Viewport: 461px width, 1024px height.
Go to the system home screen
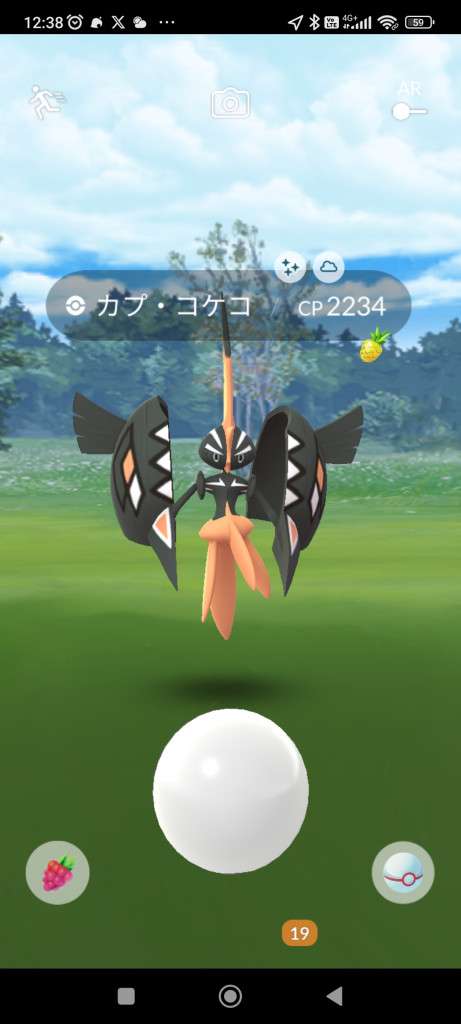(x=230, y=996)
